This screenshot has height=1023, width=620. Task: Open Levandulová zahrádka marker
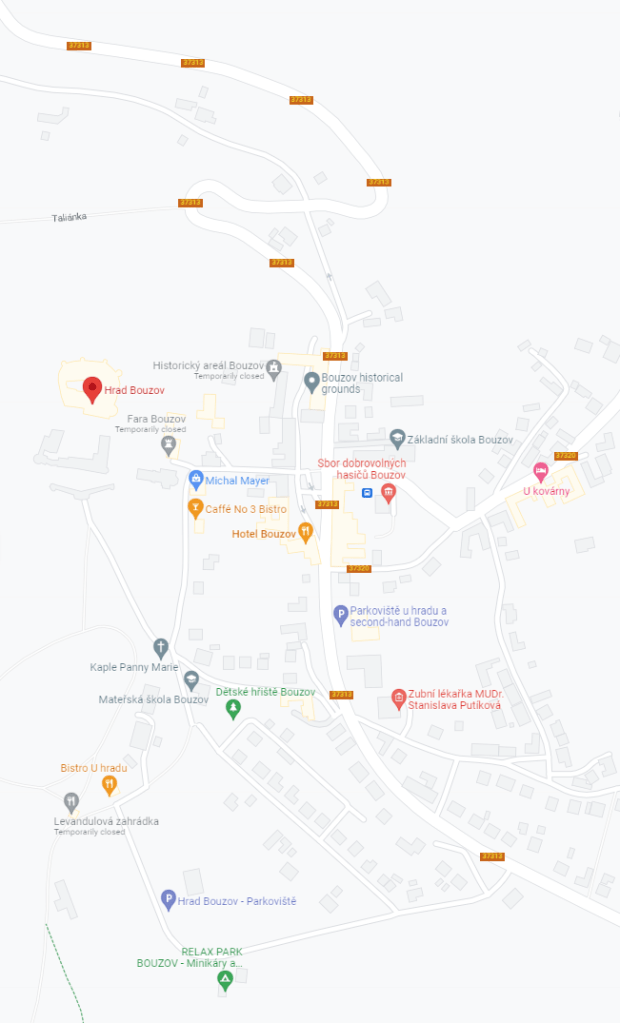click(71, 801)
